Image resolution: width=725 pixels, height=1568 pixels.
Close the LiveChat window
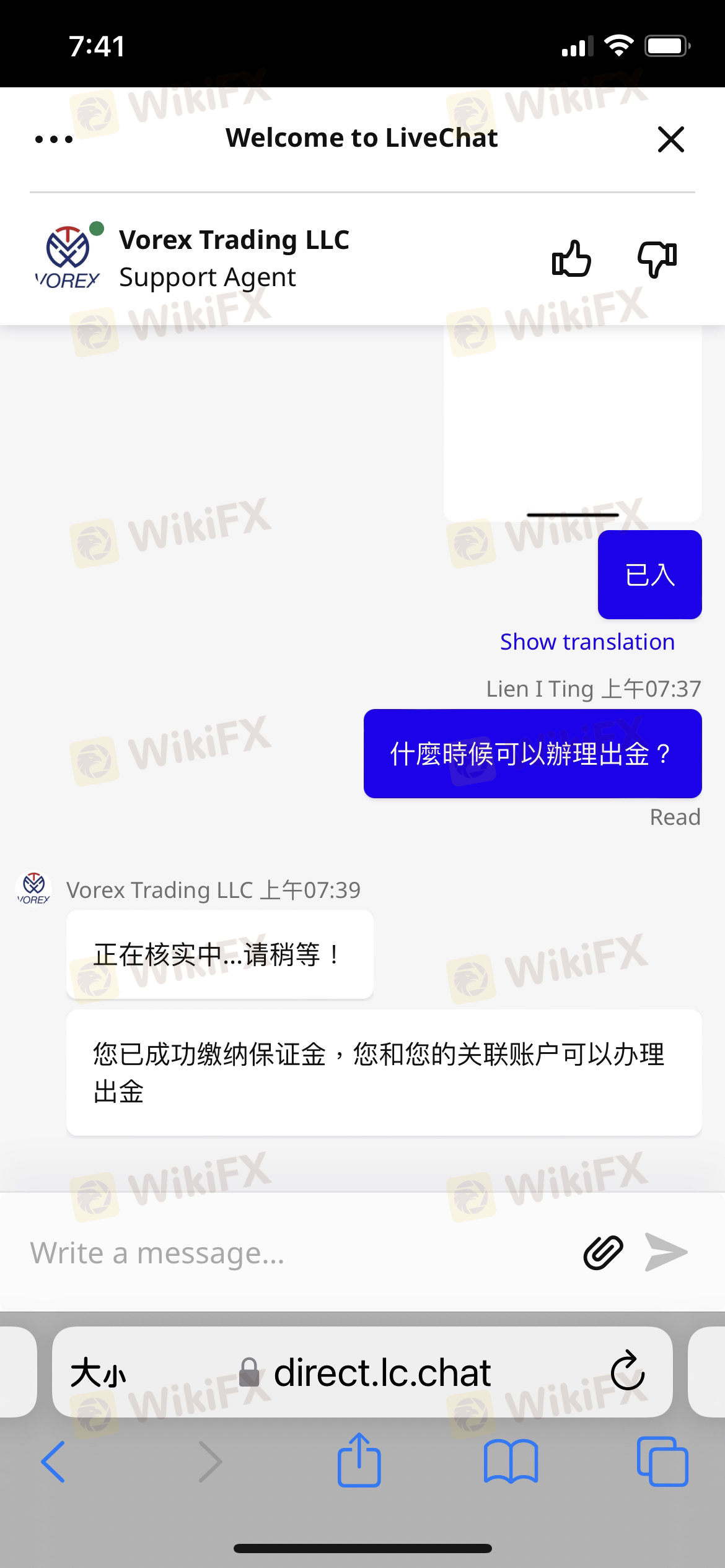tap(670, 139)
